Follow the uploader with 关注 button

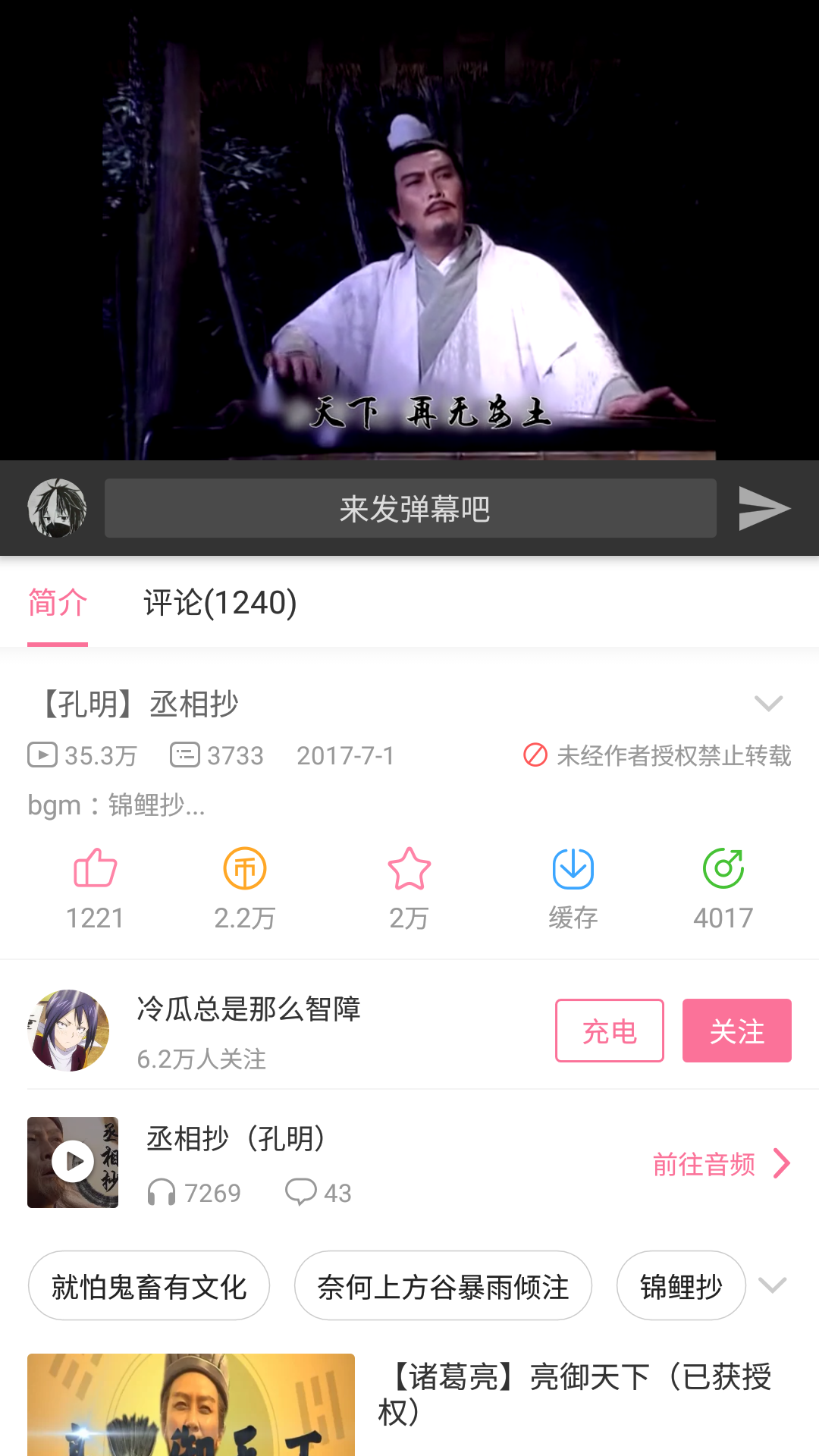(x=737, y=1031)
